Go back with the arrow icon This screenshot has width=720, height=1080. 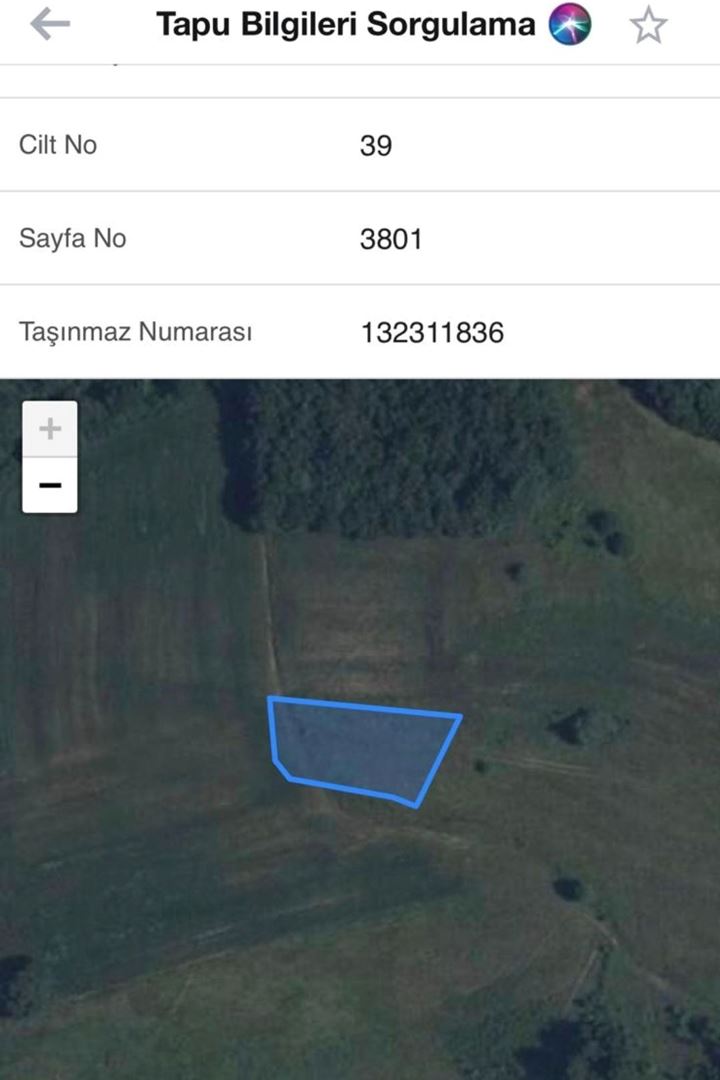(49, 25)
